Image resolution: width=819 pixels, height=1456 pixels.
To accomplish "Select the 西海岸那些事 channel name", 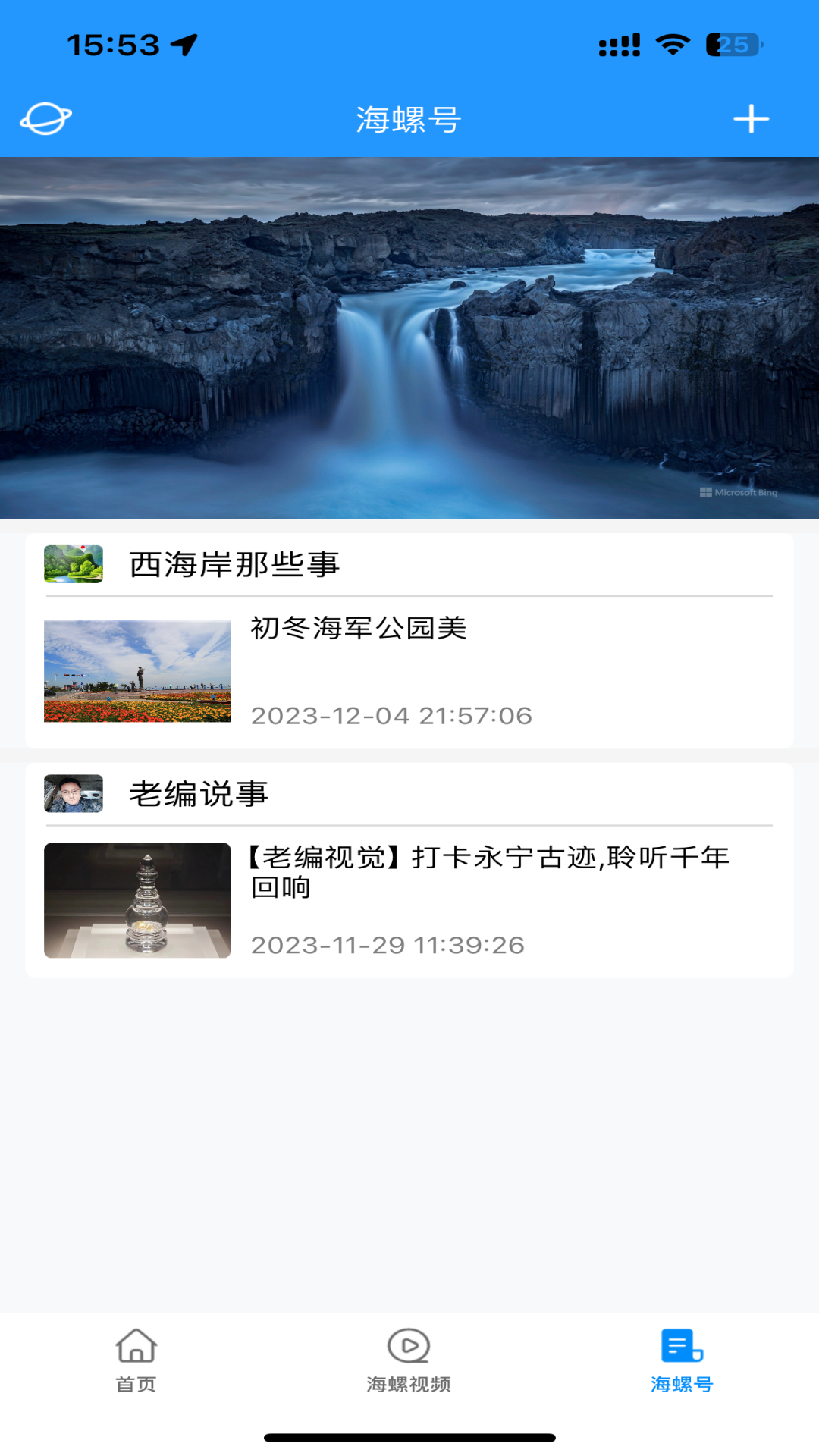I will 234,563.
